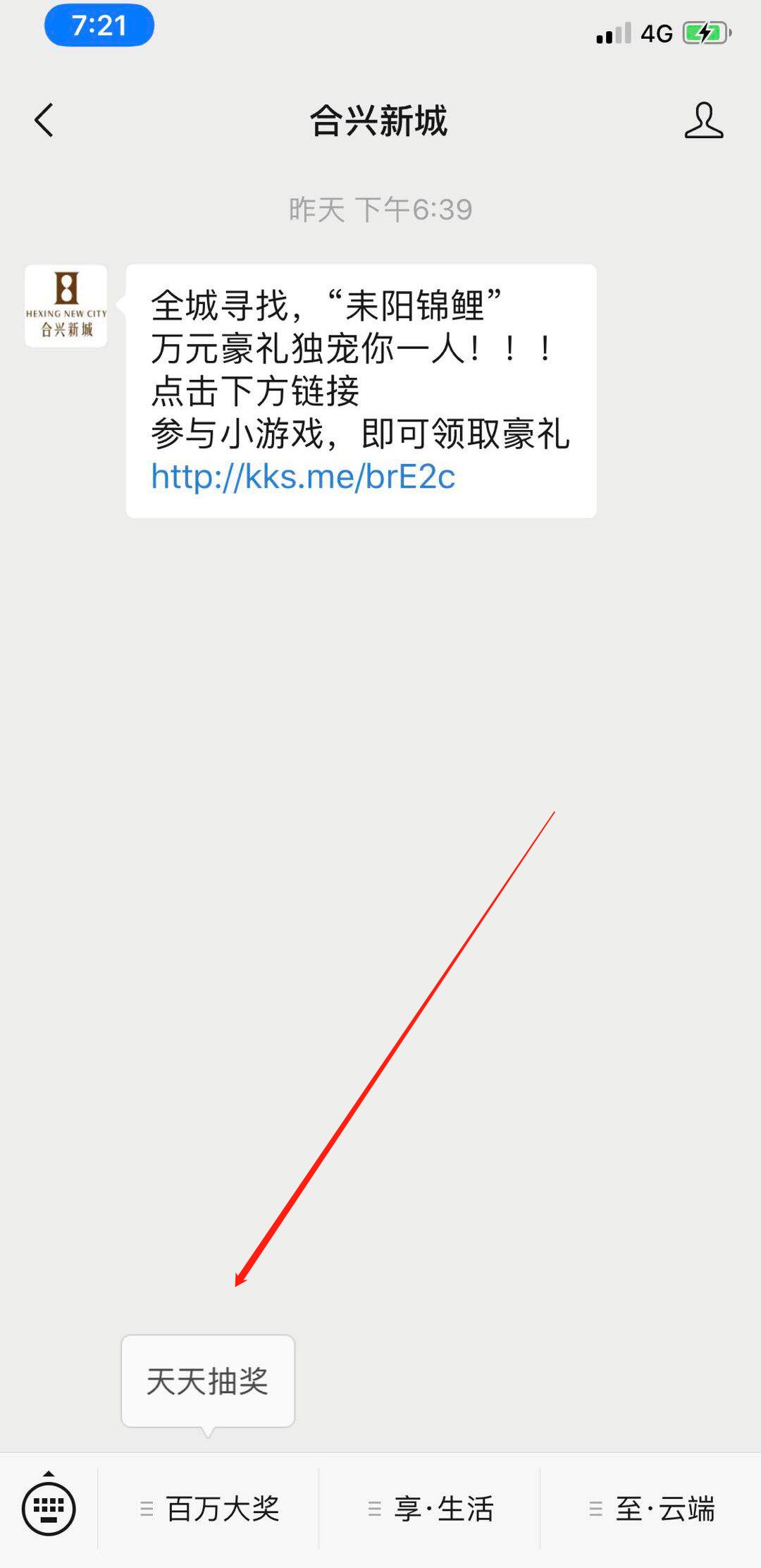The image size is (761, 1568).
Task: Open the 至·云端 menu
Action: [652, 1509]
